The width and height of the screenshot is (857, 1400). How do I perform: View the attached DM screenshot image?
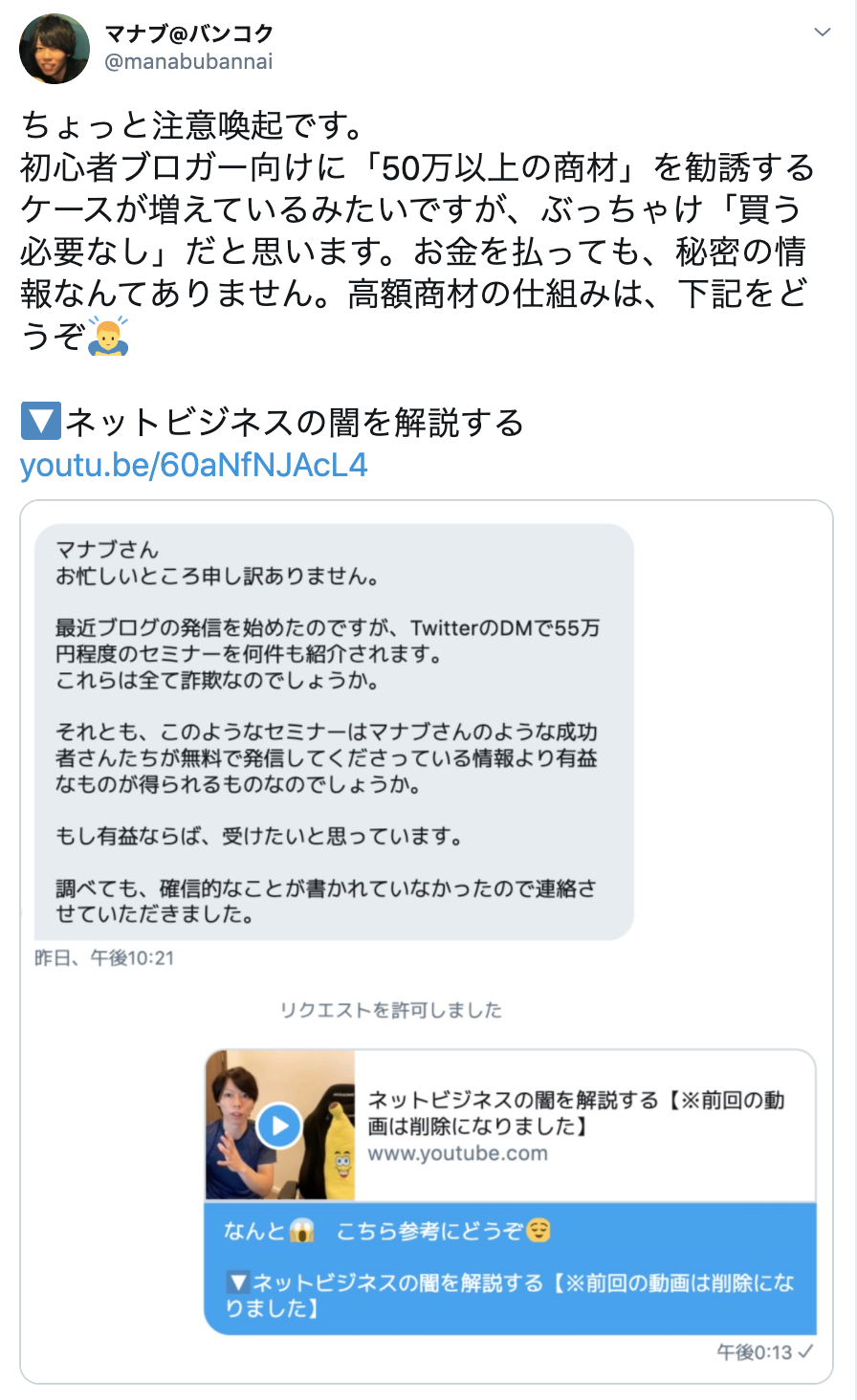pyautogui.click(x=427, y=942)
